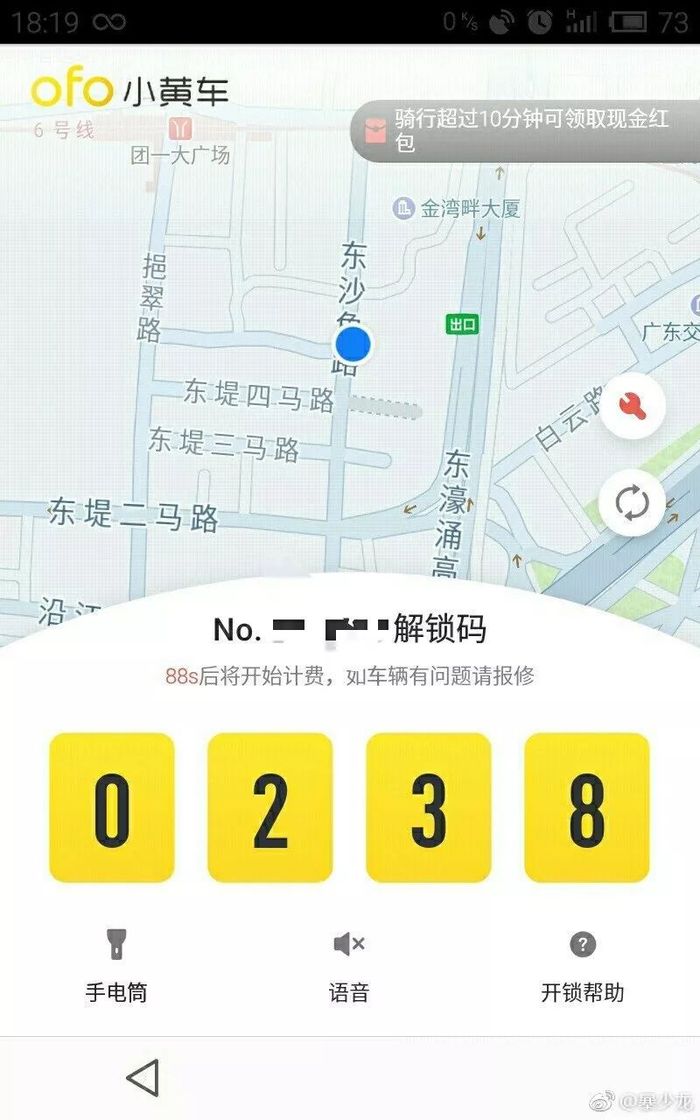Open the cash red packet banner
This screenshot has height=1120, width=700.
tap(525, 131)
